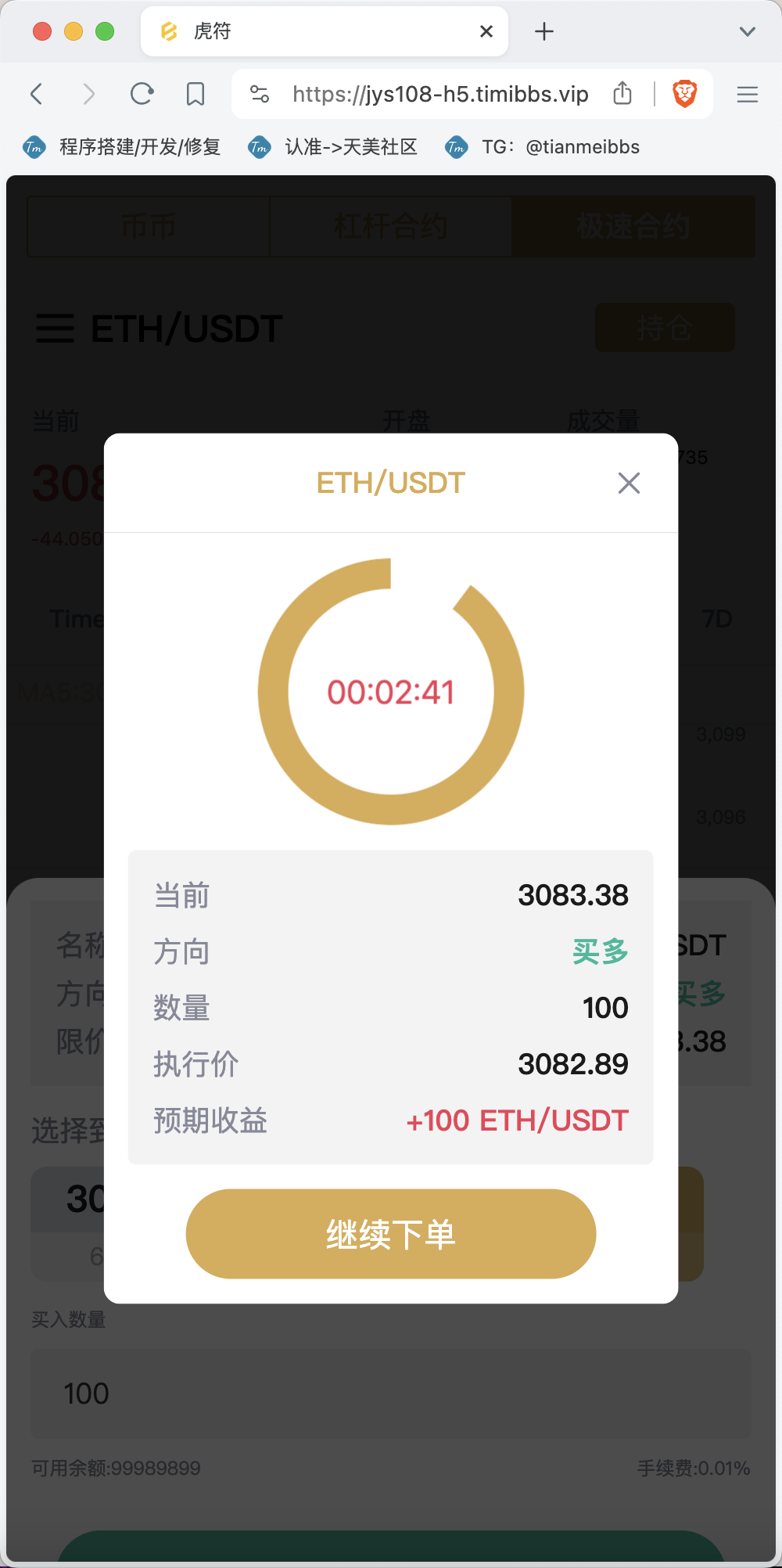This screenshot has height=1568, width=782.
Task: Go back in the browser
Action: tap(37, 95)
